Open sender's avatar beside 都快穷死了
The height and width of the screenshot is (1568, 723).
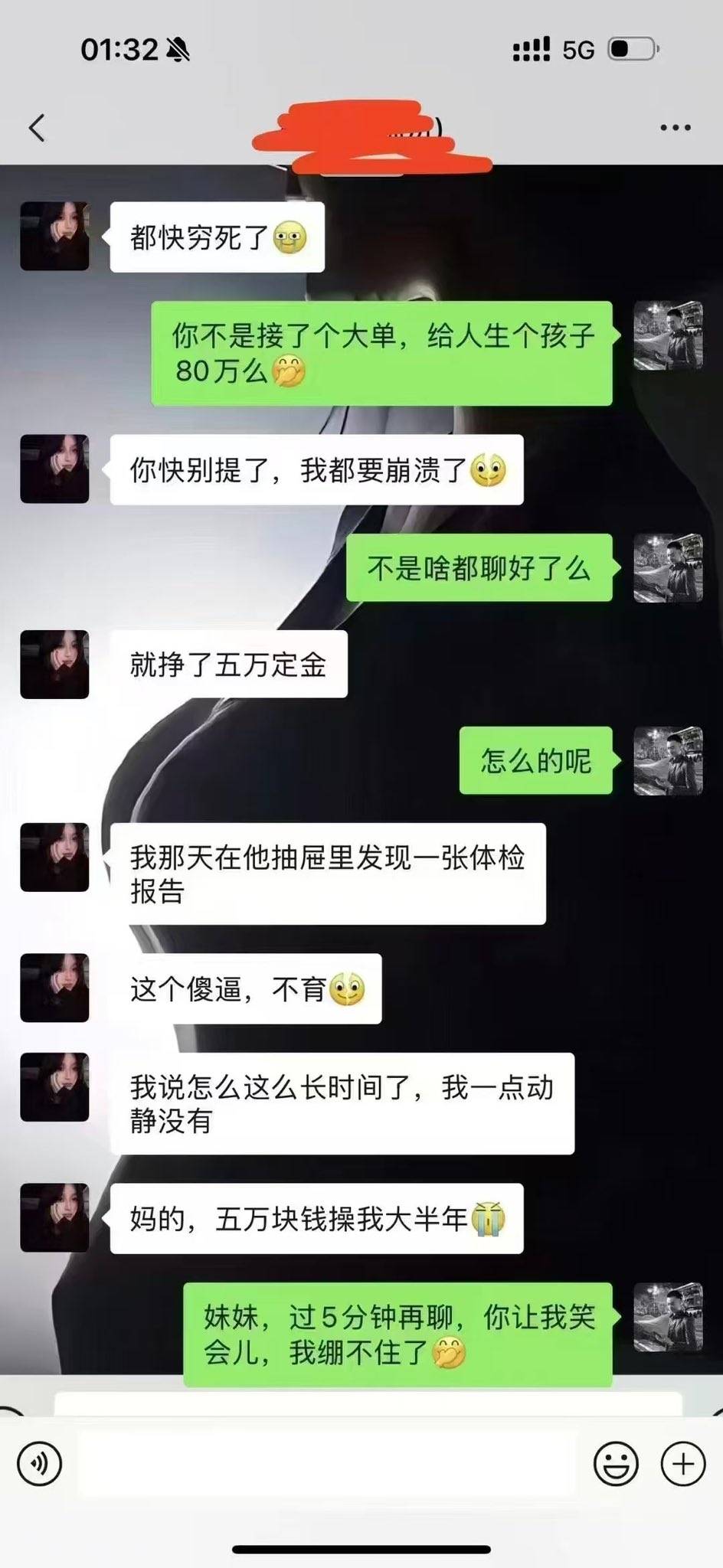[54, 236]
